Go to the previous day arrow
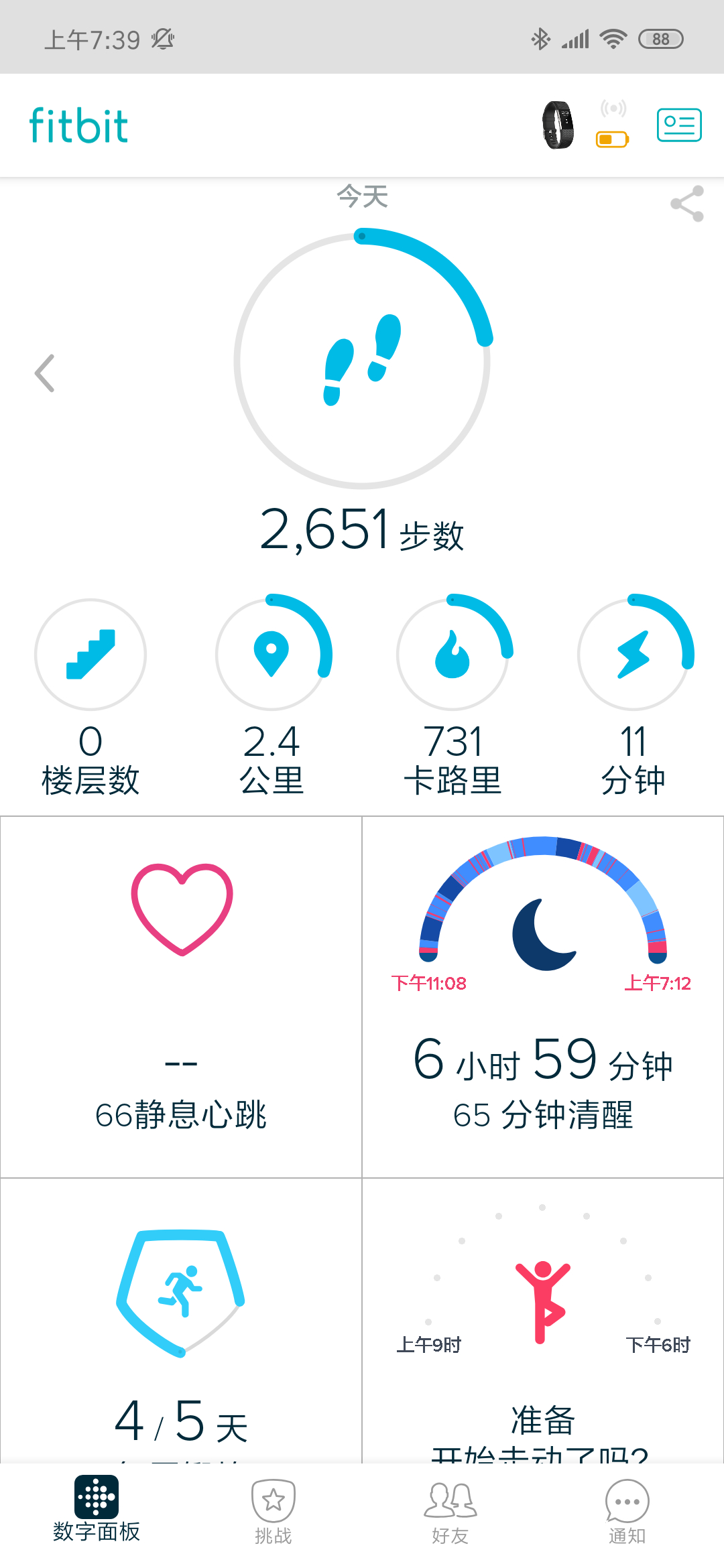Screen dimensions: 724x1568 coord(45,373)
